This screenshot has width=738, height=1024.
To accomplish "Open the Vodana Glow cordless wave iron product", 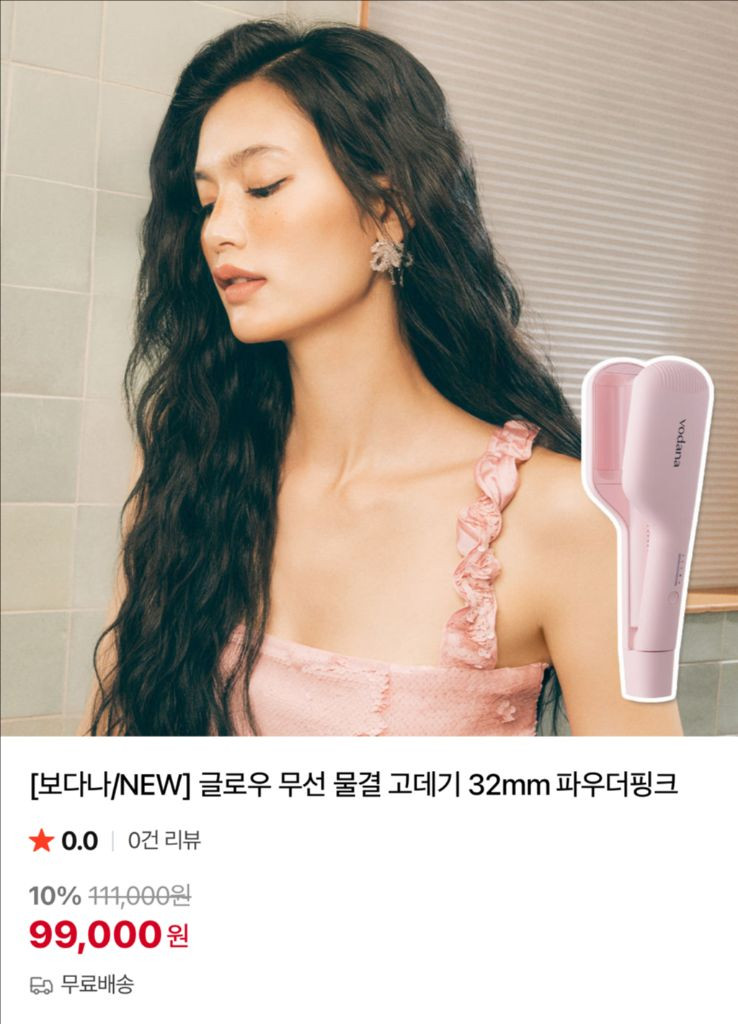I will tap(354, 784).
